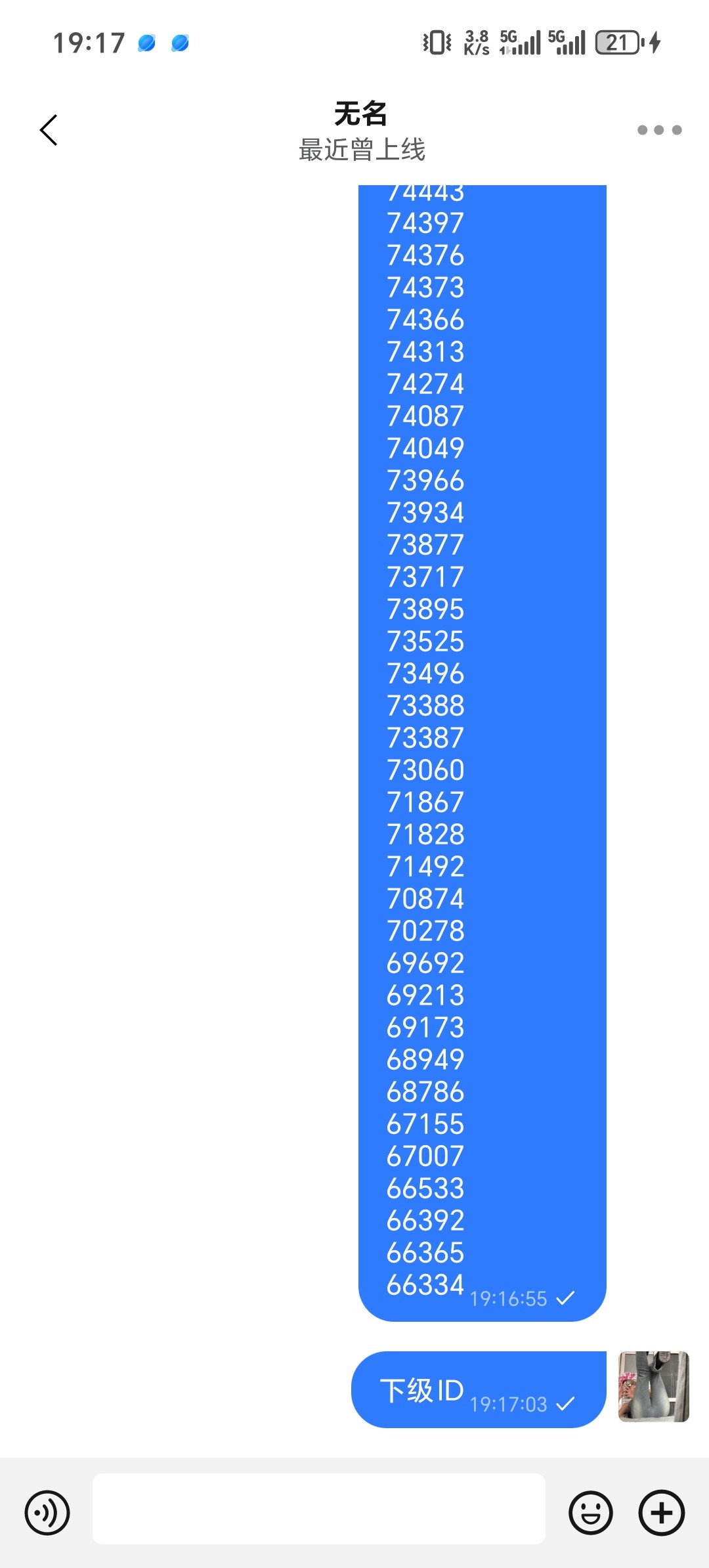Screen dimensions: 709x1568
Task: Go back using the back arrow
Action: 48,130
